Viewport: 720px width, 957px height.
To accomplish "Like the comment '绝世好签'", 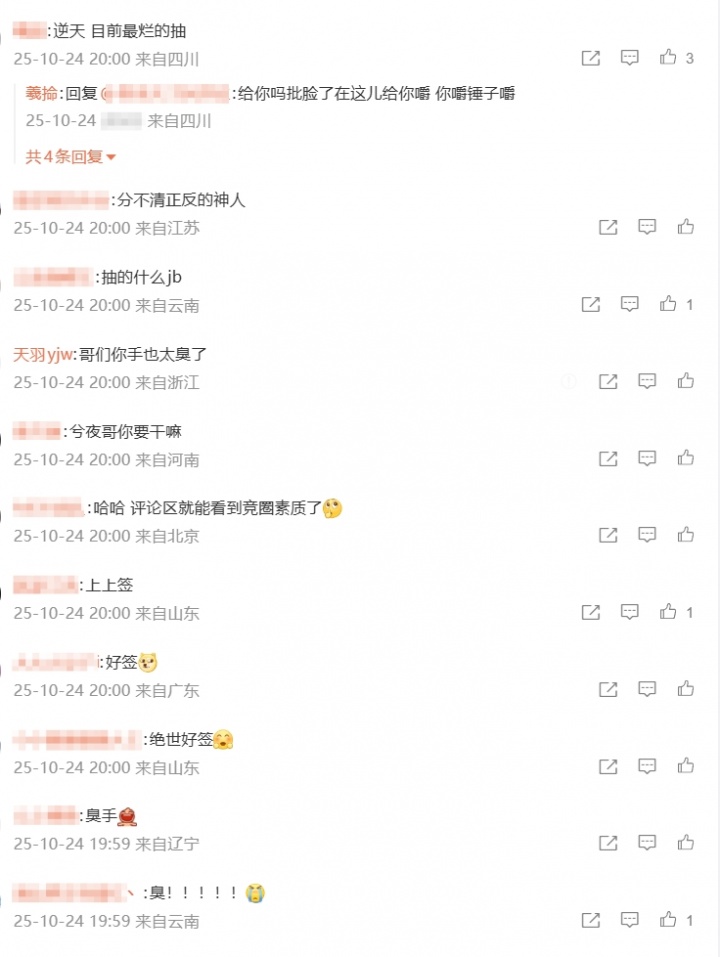I will [x=685, y=766].
